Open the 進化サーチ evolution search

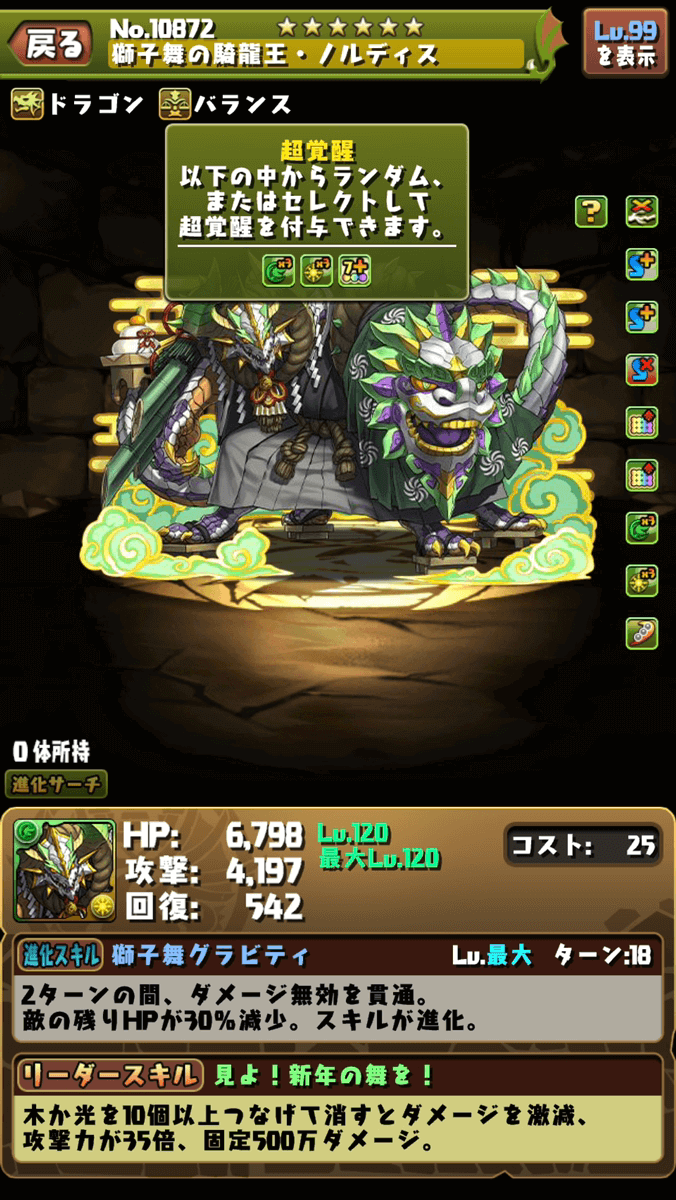coord(59,784)
